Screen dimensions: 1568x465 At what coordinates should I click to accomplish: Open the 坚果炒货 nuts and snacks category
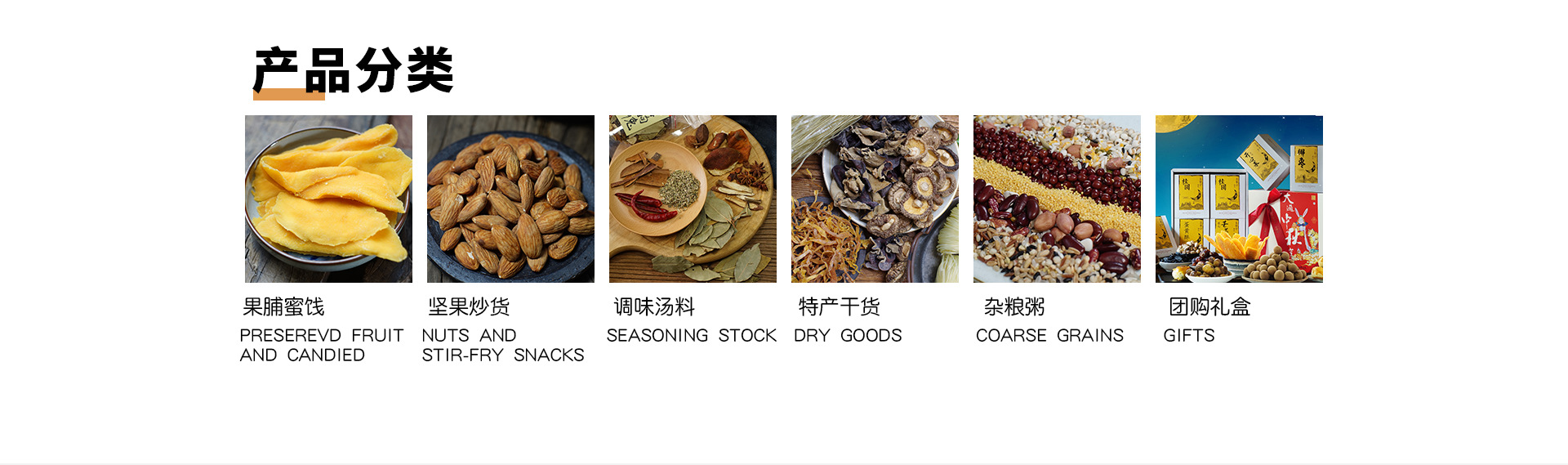click(x=510, y=199)
